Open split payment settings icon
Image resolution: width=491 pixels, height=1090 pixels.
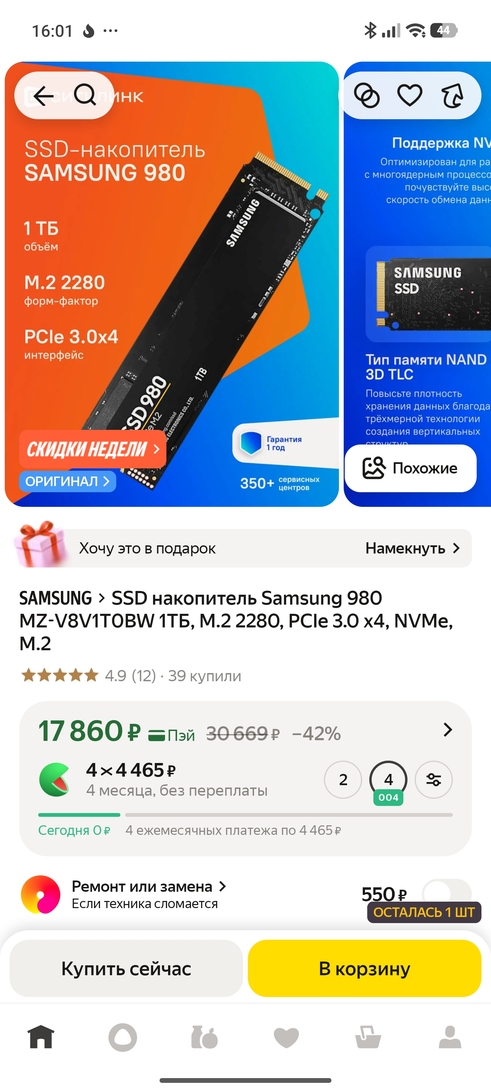[x=433, y=780]
